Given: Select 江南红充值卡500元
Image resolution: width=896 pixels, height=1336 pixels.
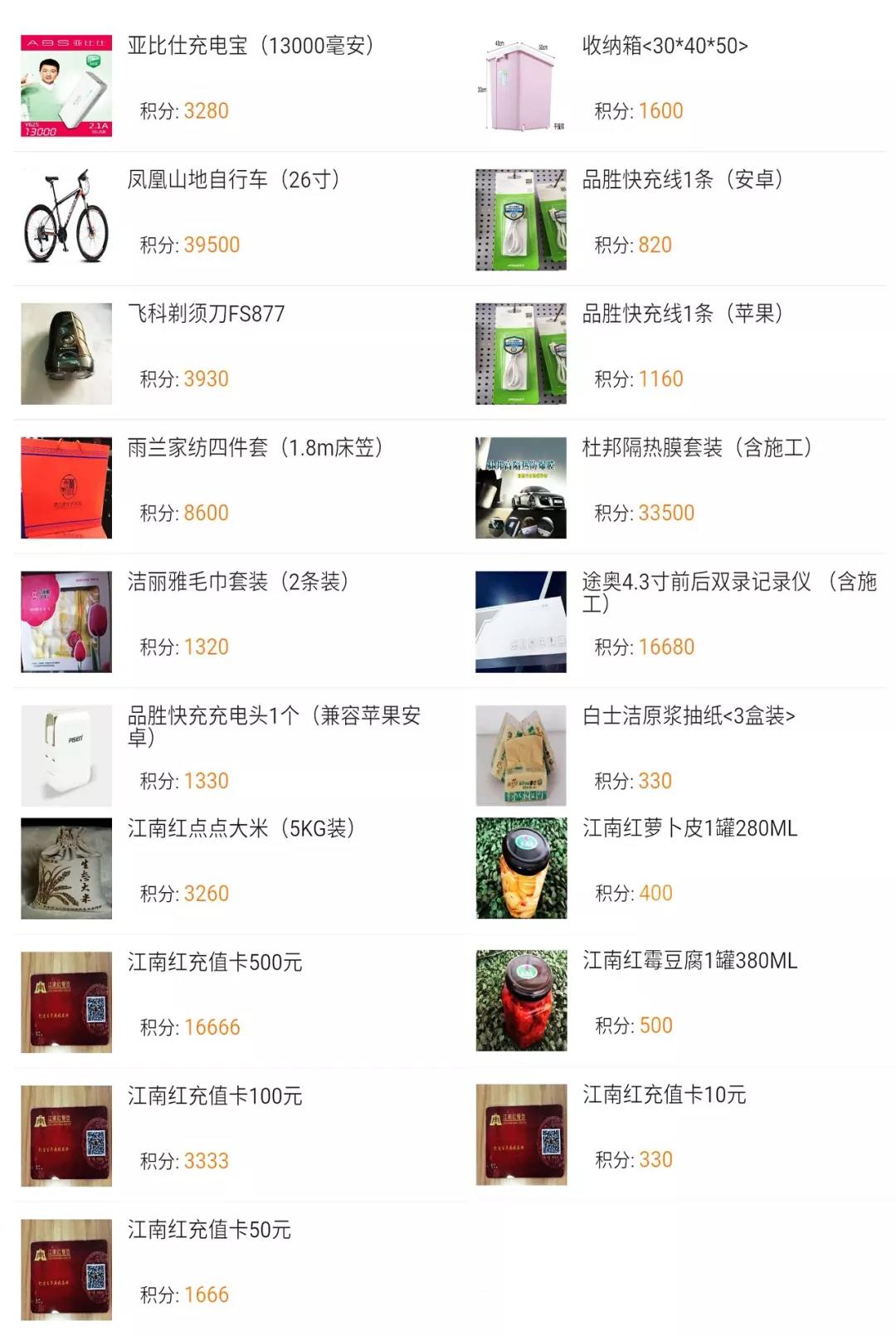Looking at the screenshot, I should (215, 963).
